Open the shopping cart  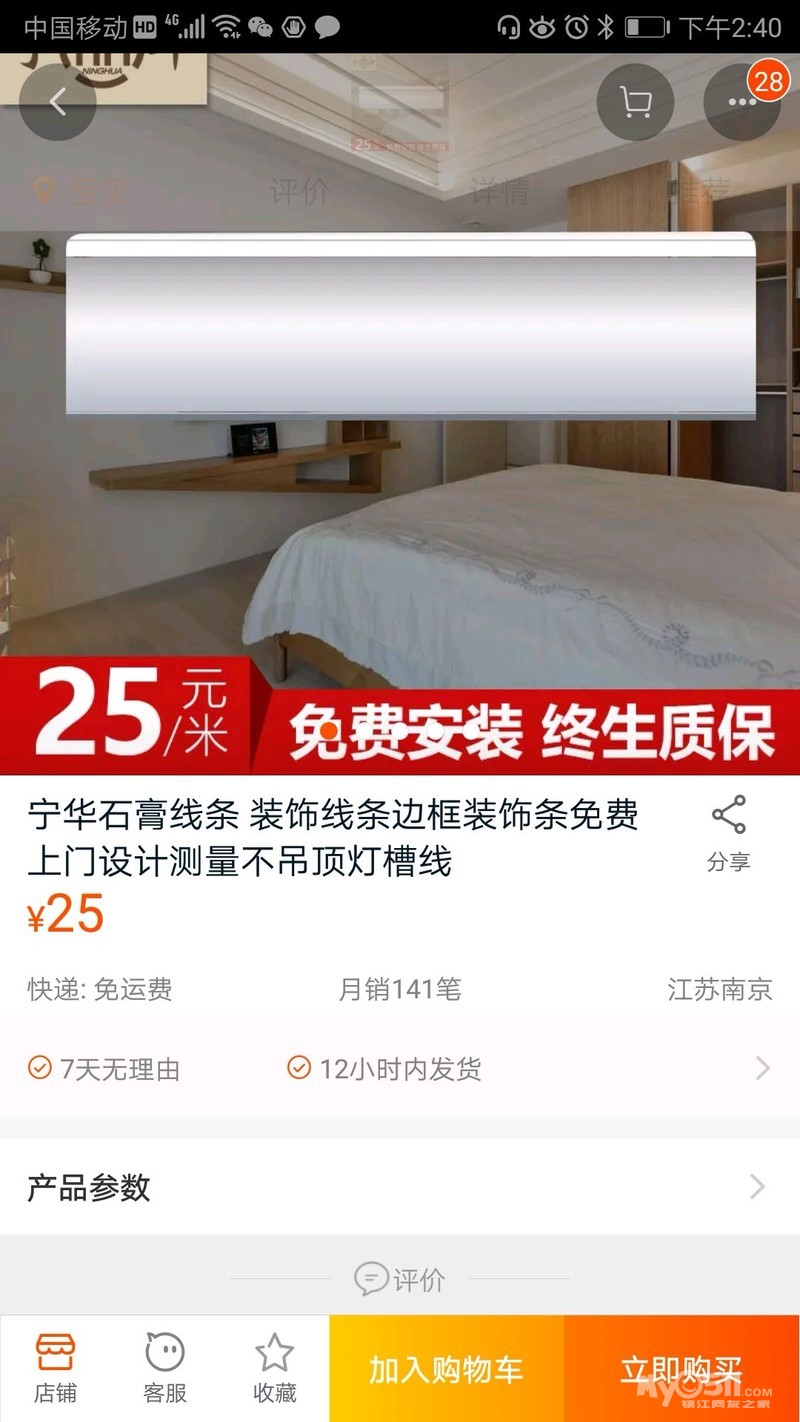[x=635, y=101]
